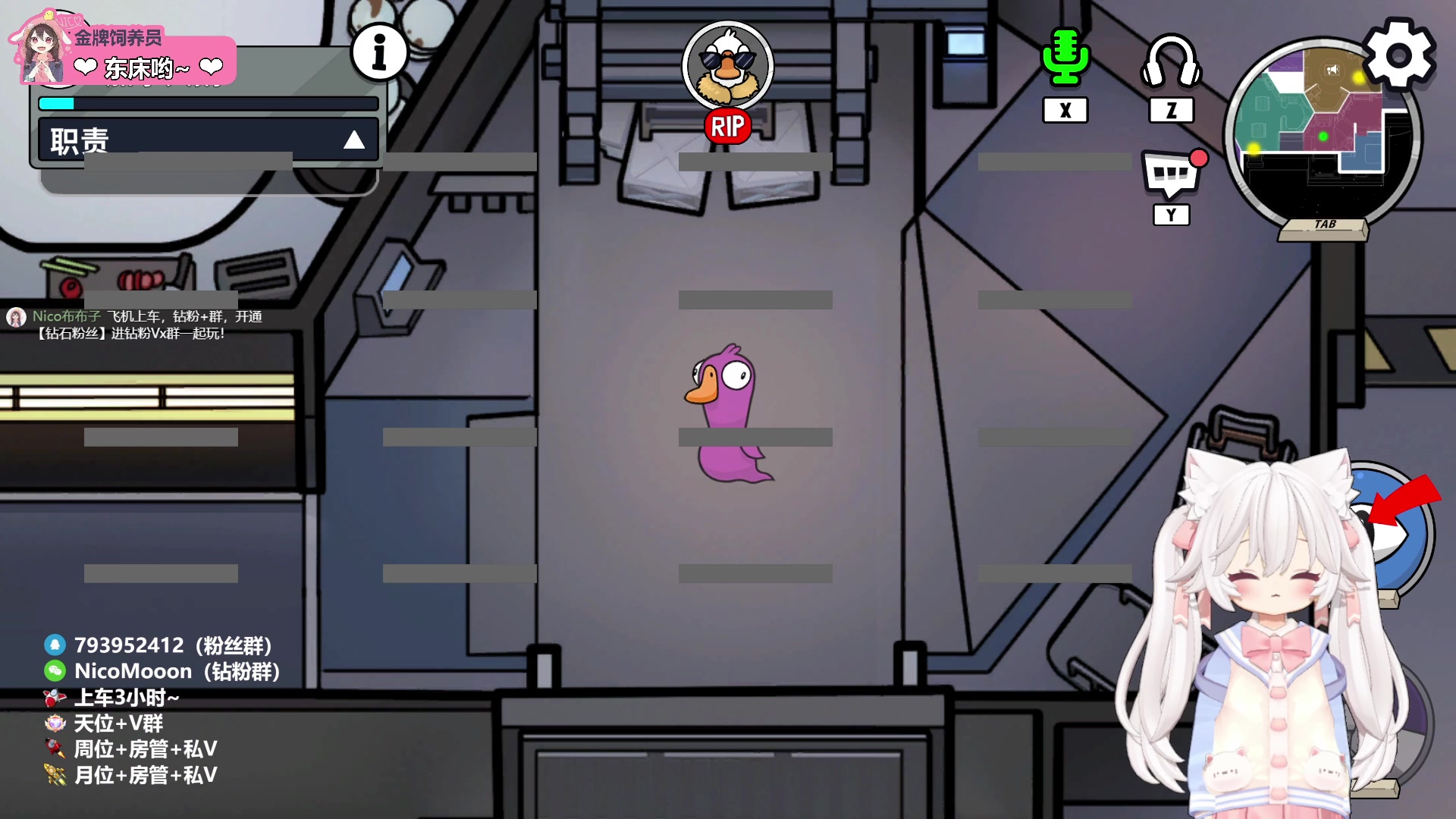The width and height of the screenshot is (1456, 819).
Task: Toggle the green microphone
Action: (x=1065, y=58)
